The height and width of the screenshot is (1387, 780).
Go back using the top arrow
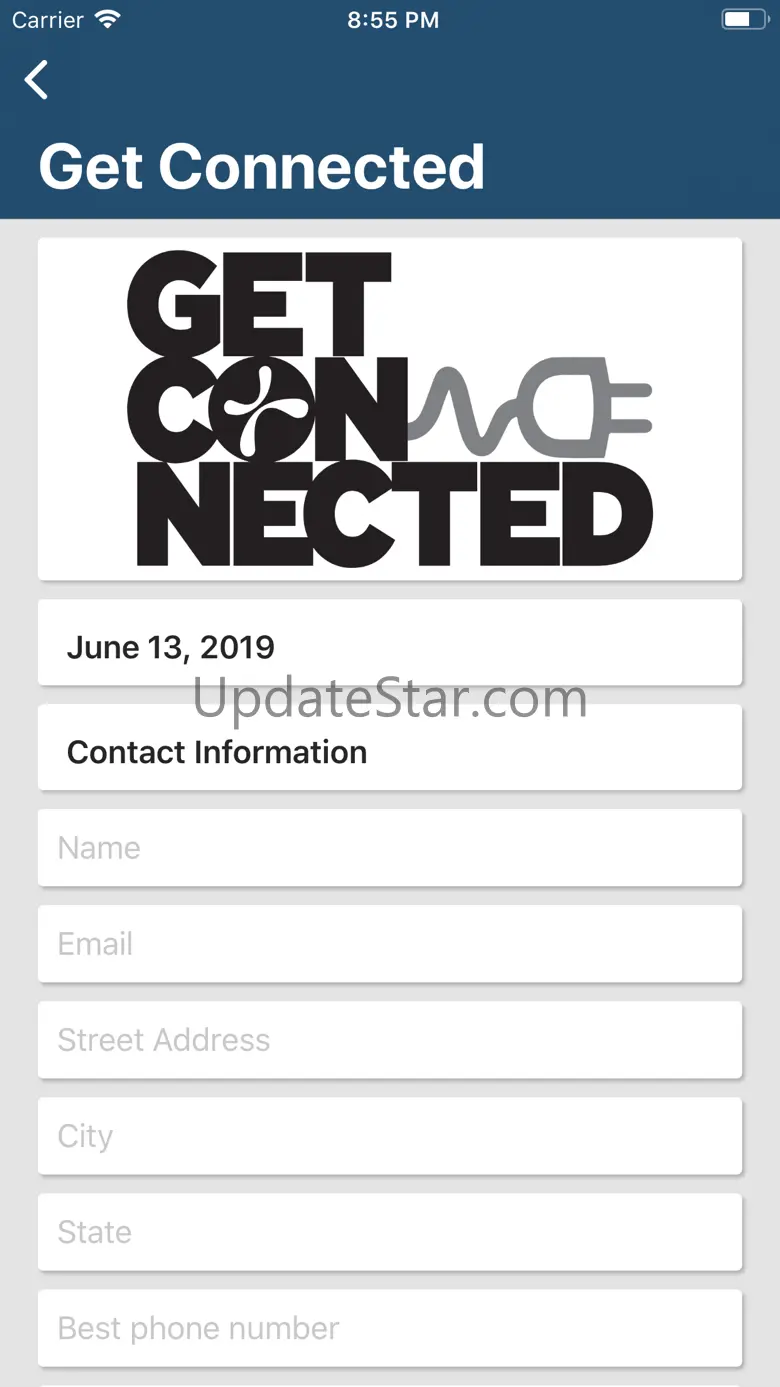coord(37,80)
